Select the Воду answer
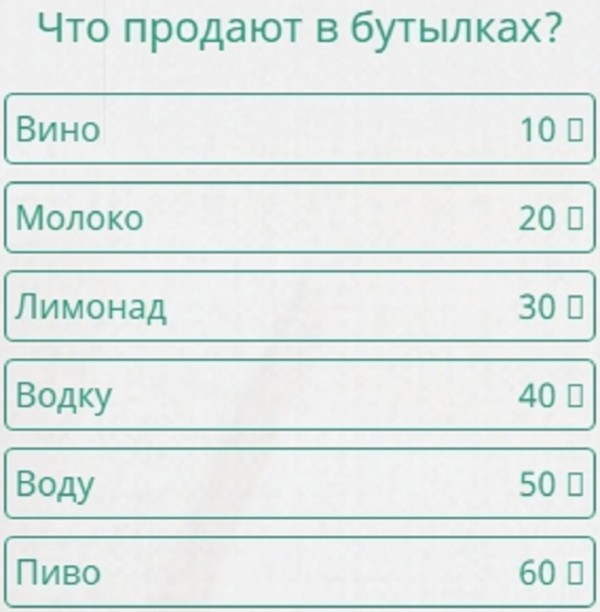This screenshot has width=600, height=612. pos(300,485)
